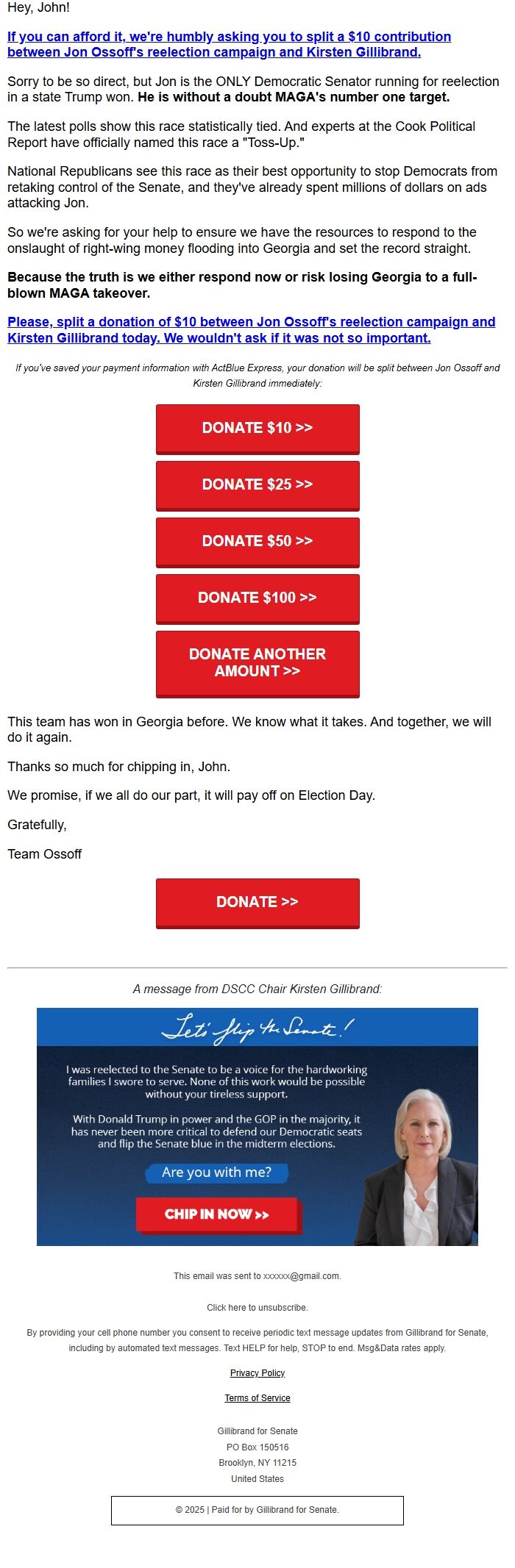Screen dimensions: 515x1568
Task: Tap DONATE ANOTHER AMOUNT button
Action: [257, 662]
